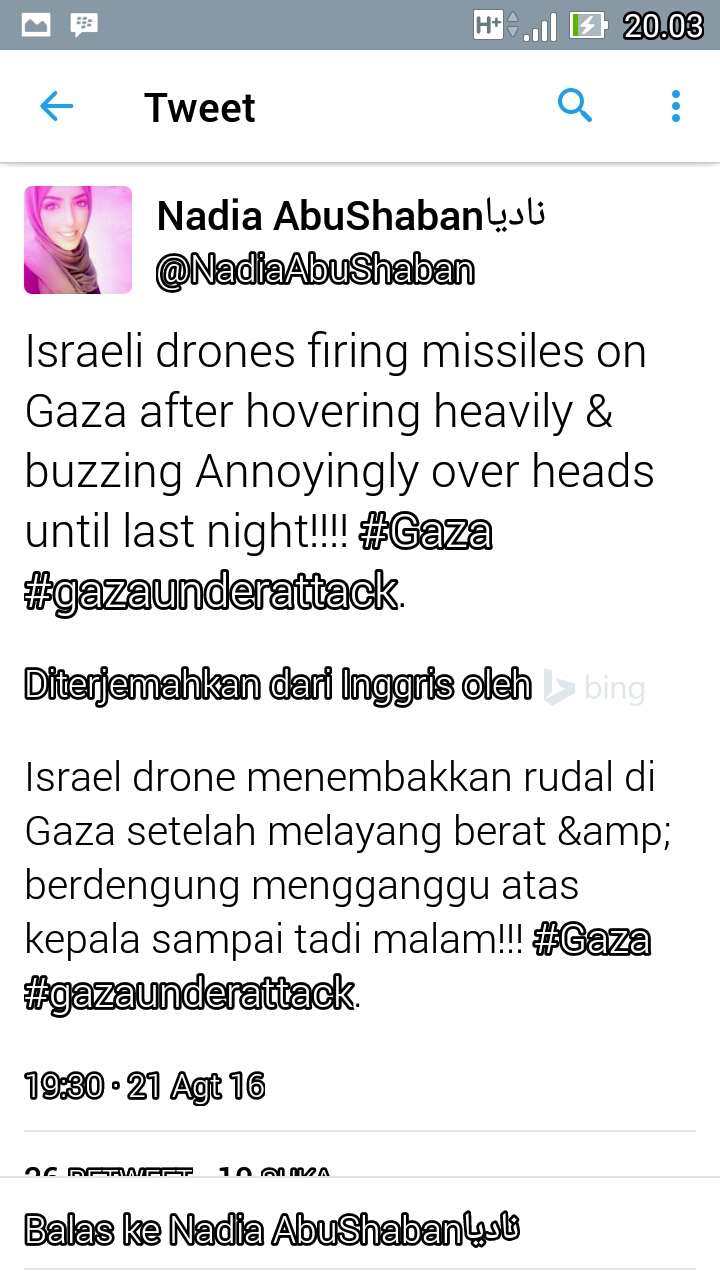The width and height of the screenshot is (720, 1280).
Task: Open Nadia AbuShaban's profile picture
Action: point(78,240)
